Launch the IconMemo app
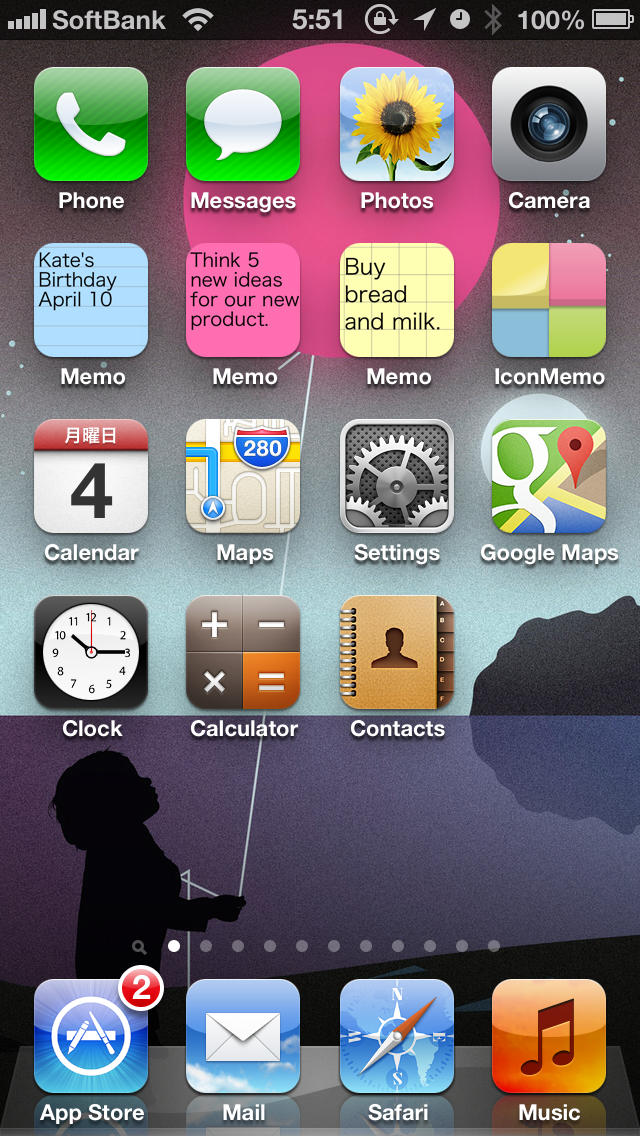 (x=549, y=300)
